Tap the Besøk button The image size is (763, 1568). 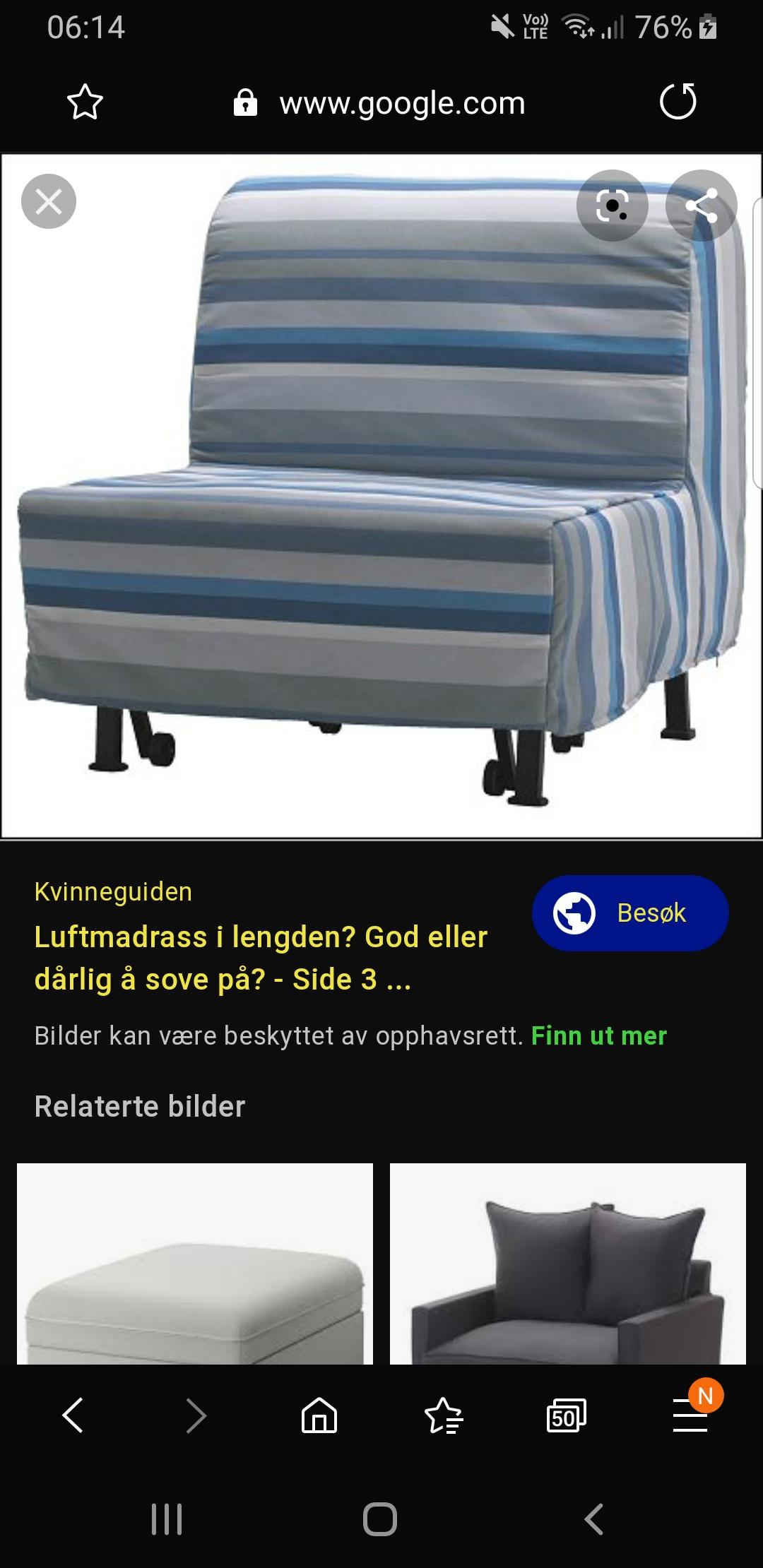tap(630, 913)
